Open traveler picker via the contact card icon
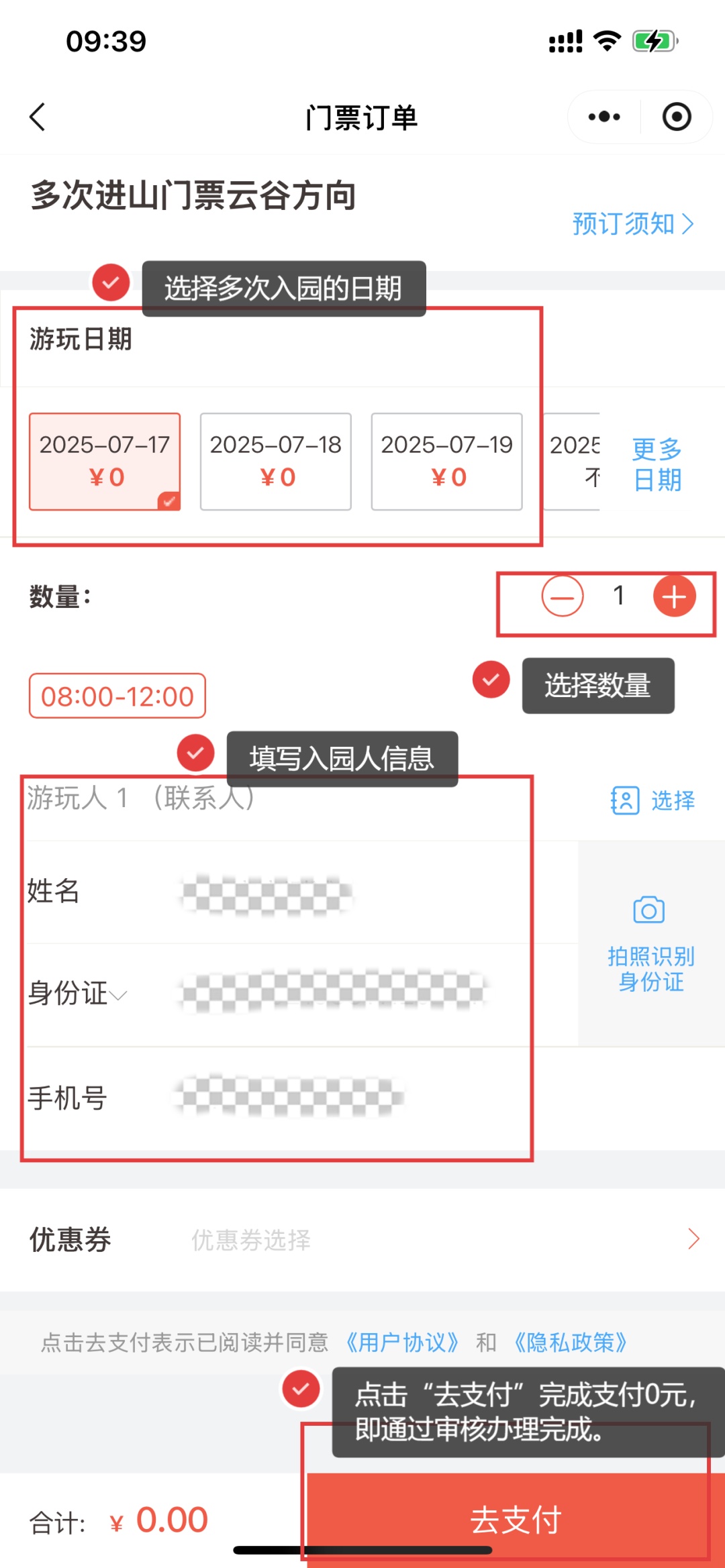The height and width of the screenshot is (1568, 725). coord(624,800)
